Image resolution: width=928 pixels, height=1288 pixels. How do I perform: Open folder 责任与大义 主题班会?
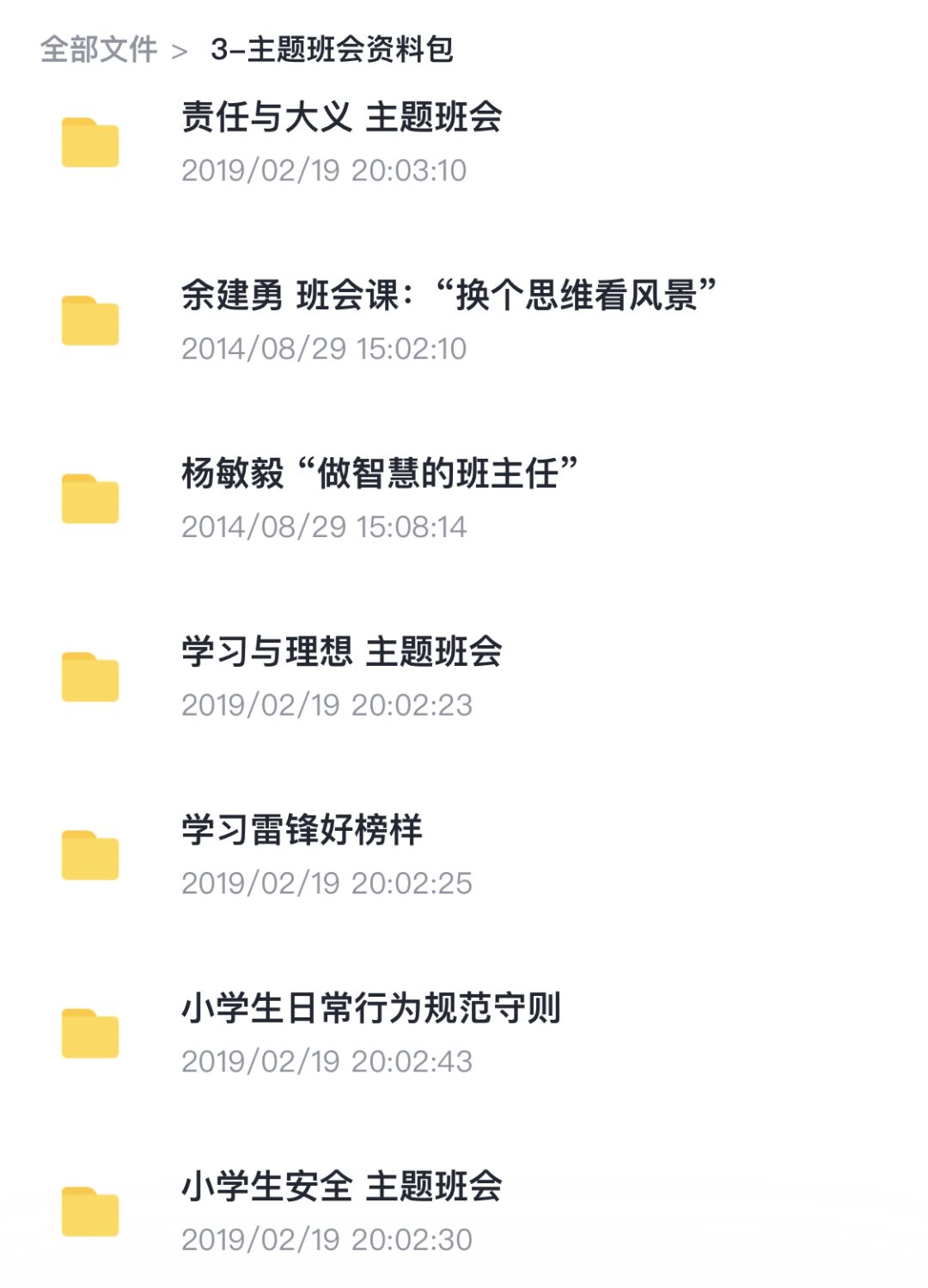[341, 118]
